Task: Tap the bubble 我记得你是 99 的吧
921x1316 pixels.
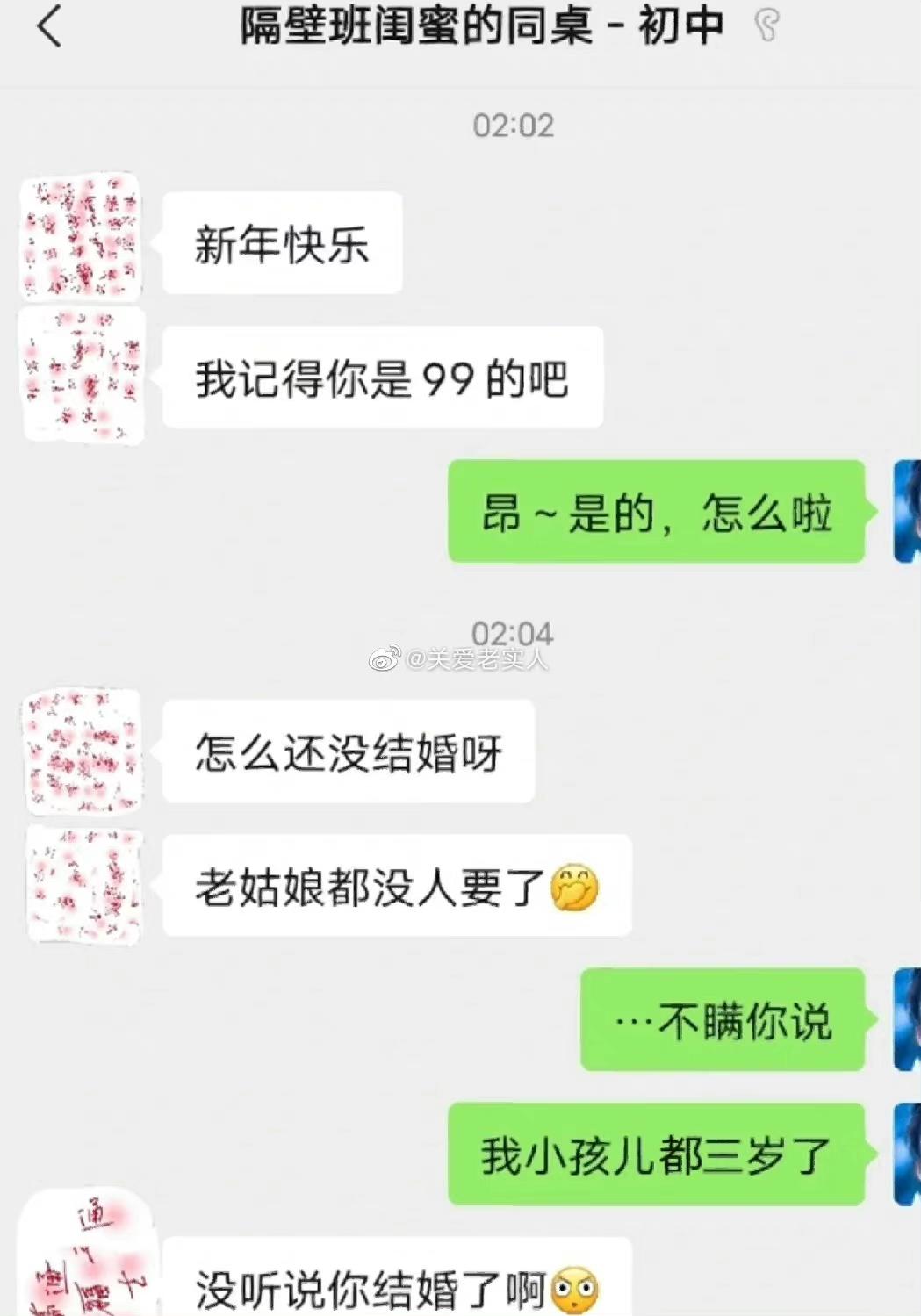Action: 379,374
